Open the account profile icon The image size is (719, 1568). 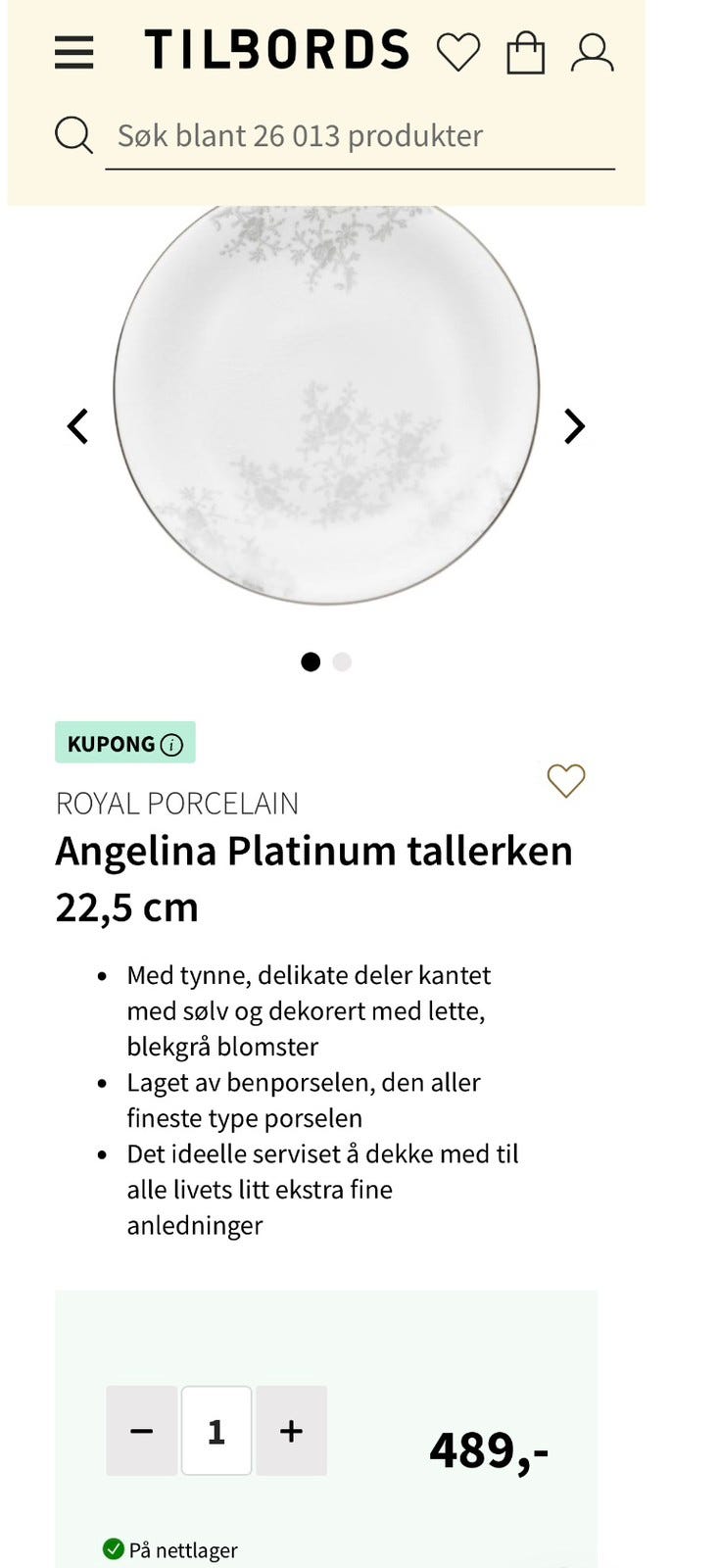pos(592,51)
